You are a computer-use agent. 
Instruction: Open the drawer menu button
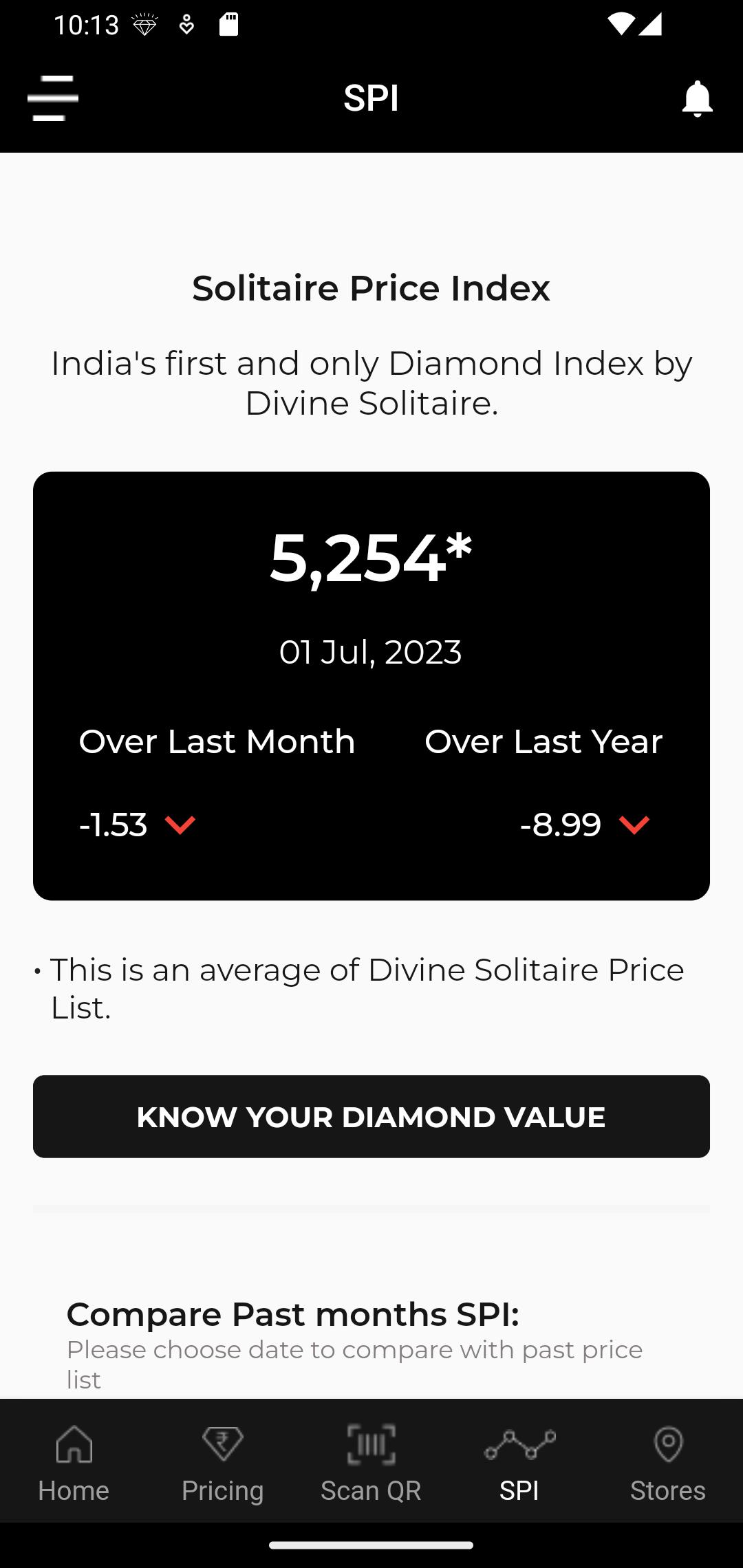tap(53, 98)
